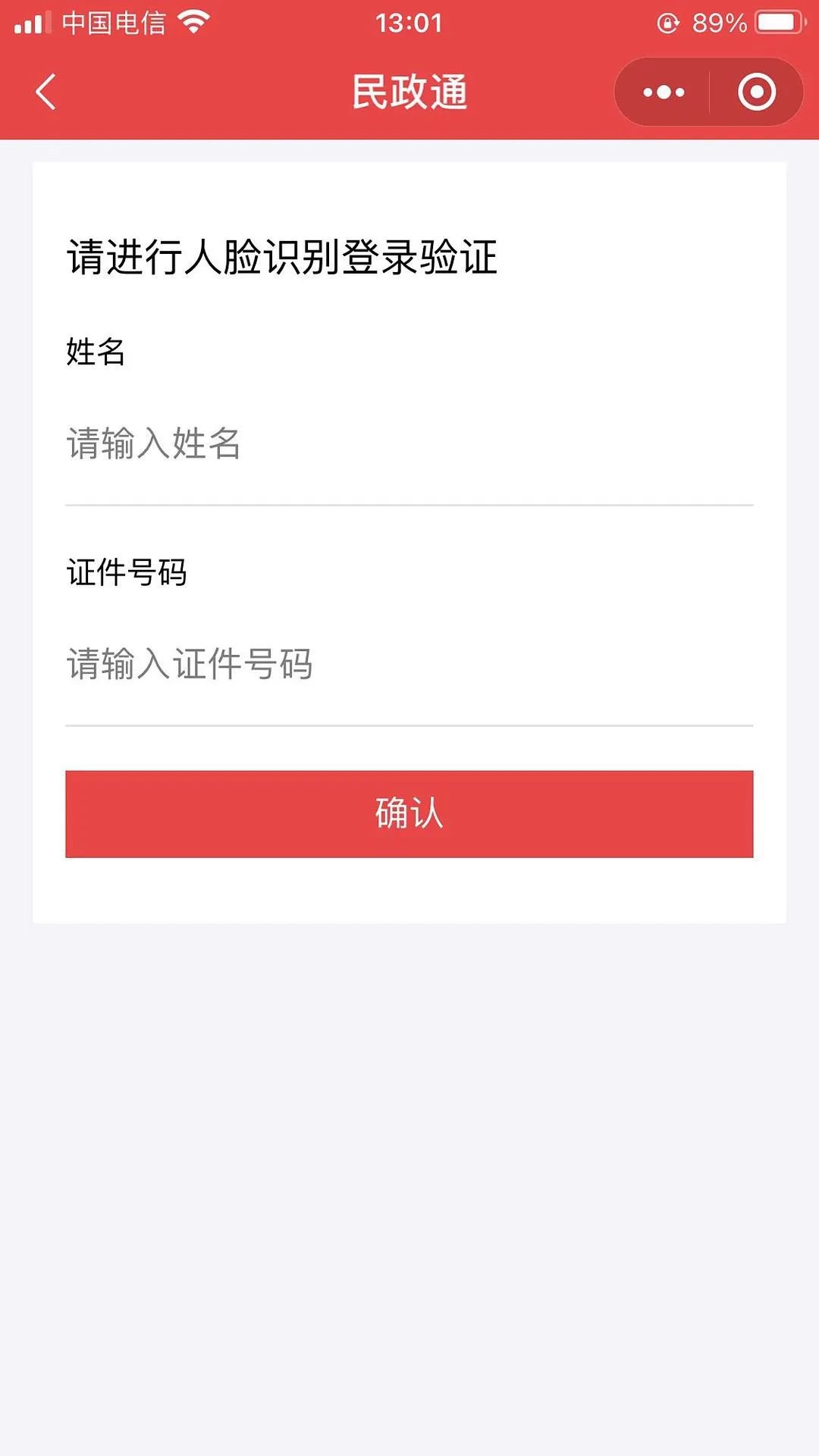Tap the red 确认 button
Screen dimensions: 819x1456
[x=409, y=814]
